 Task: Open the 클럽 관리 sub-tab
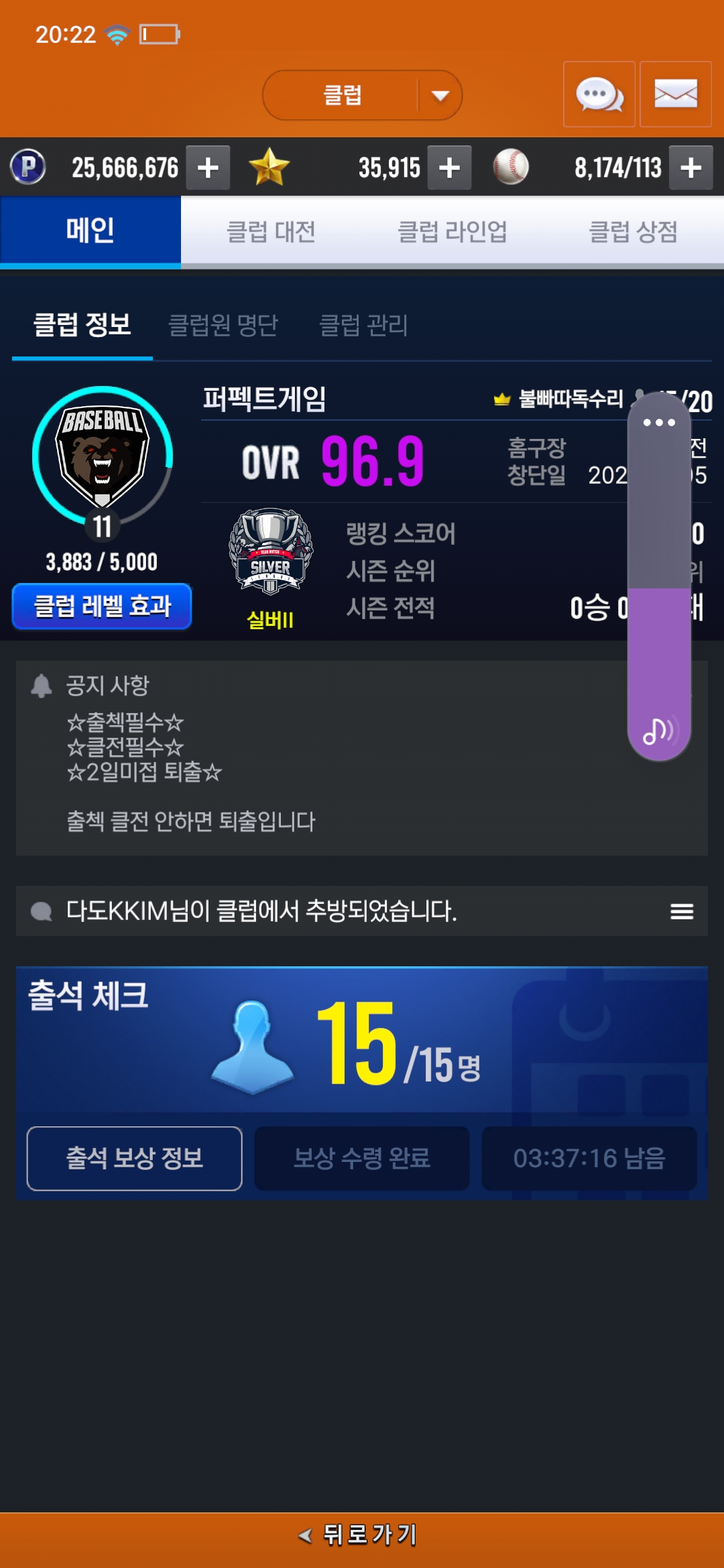(364, 326)
